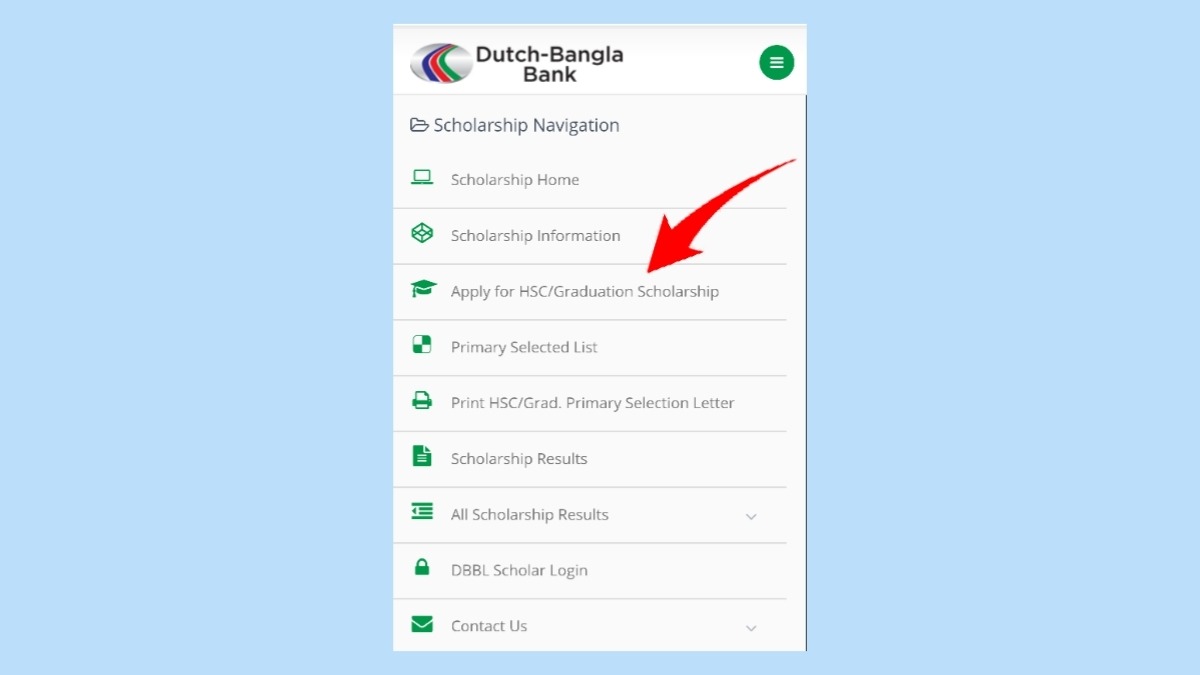1200x675 pixels.
Task: Open Scholarship Information page
Action: (535, 236)
